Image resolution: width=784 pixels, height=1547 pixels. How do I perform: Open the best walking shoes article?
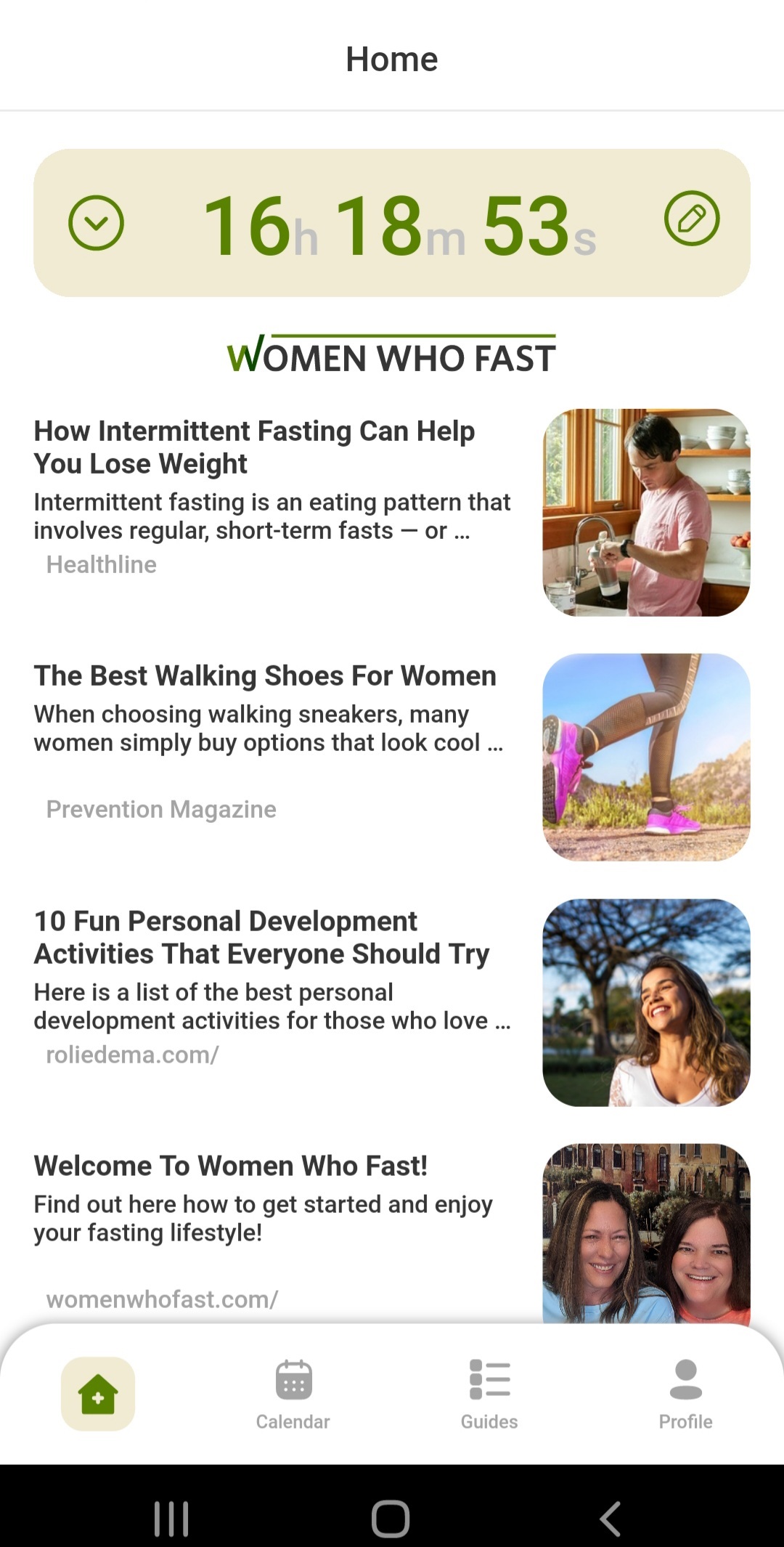[x=264, y=675]
